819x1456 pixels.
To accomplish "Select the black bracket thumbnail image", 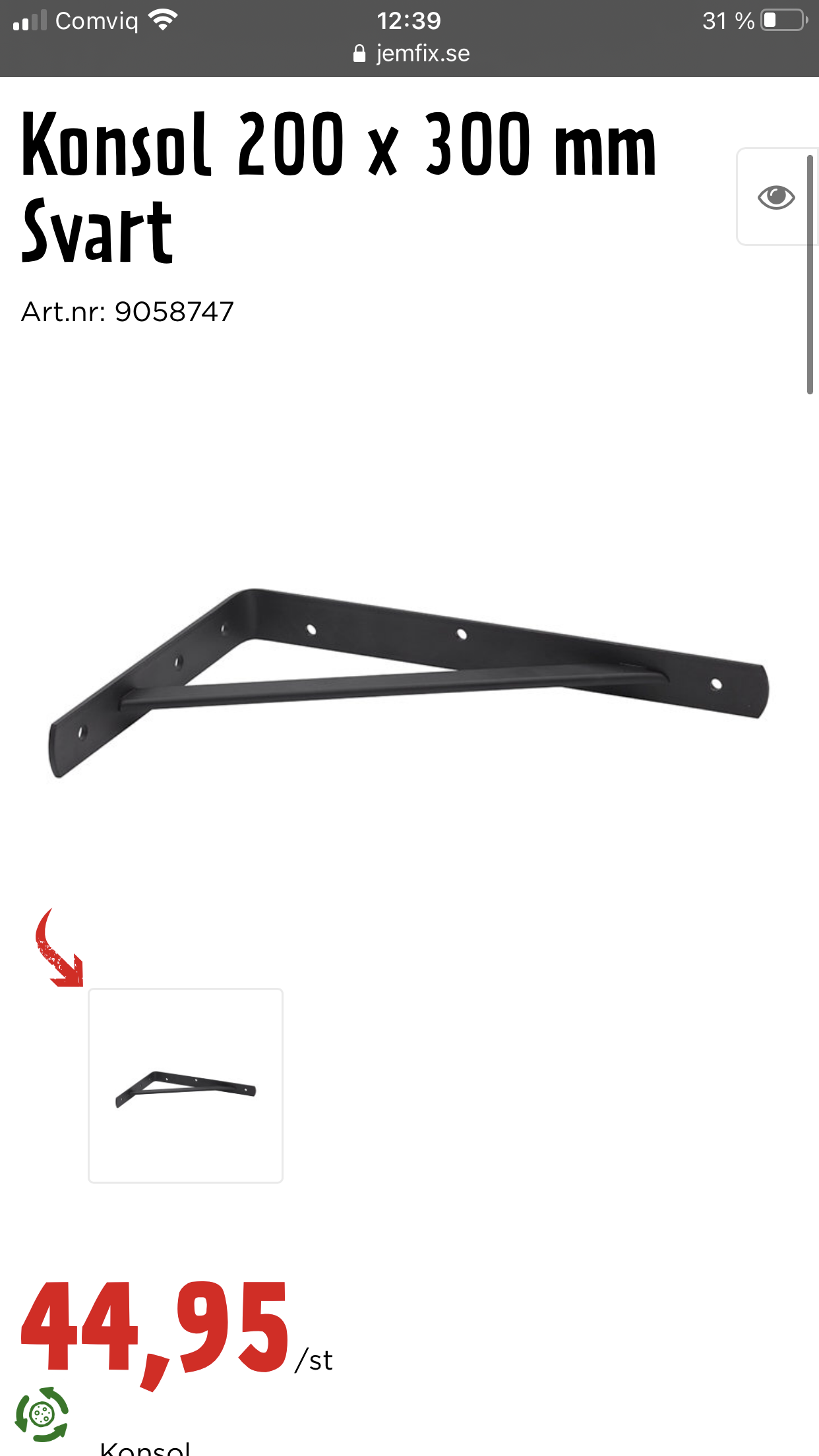I will click(185, 1085).
